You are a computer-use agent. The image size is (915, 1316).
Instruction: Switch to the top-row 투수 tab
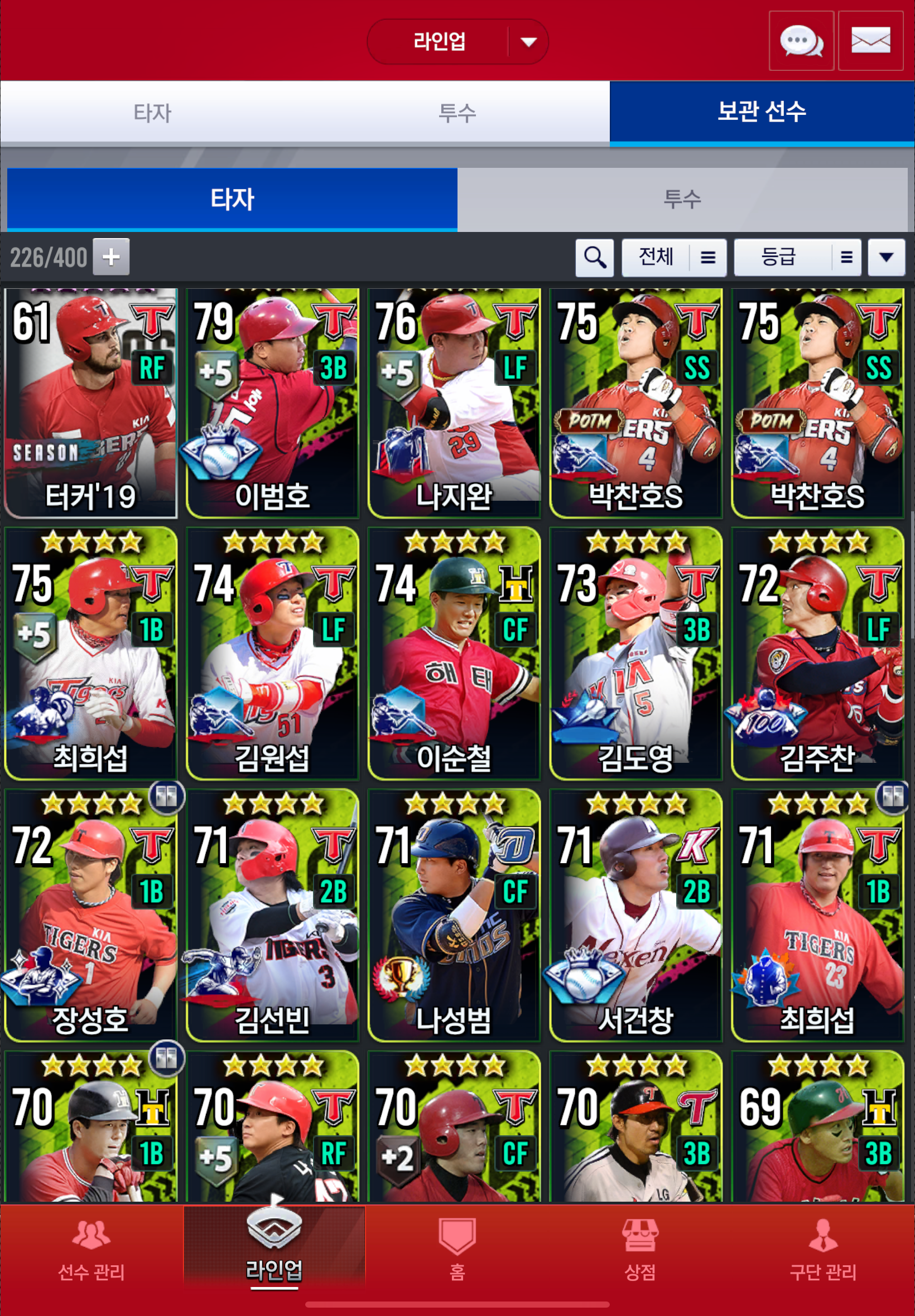[457, 112]
